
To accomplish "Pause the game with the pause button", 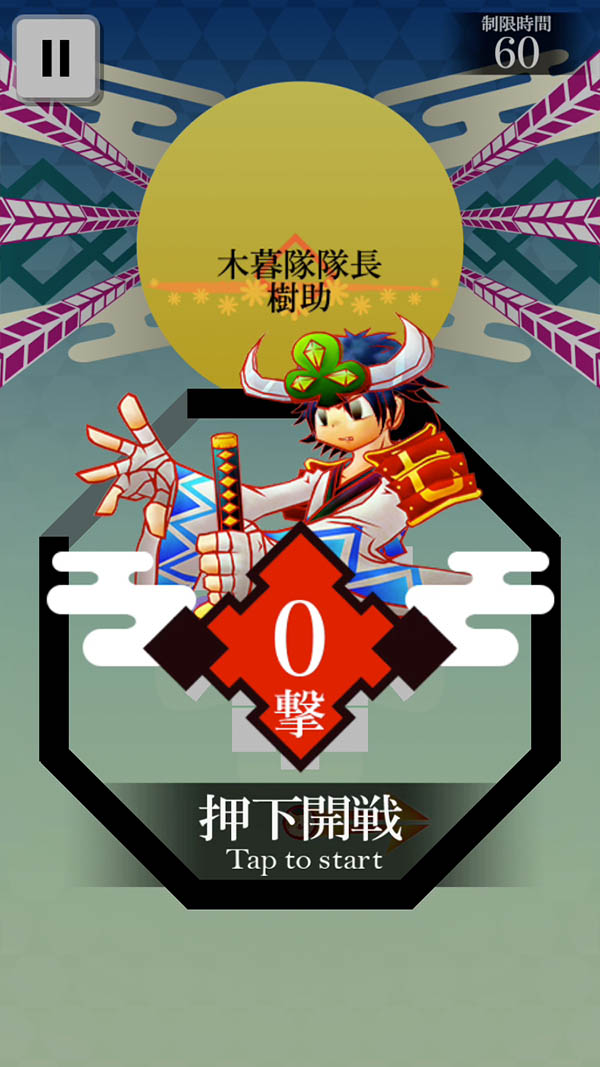I will point(56,58).
